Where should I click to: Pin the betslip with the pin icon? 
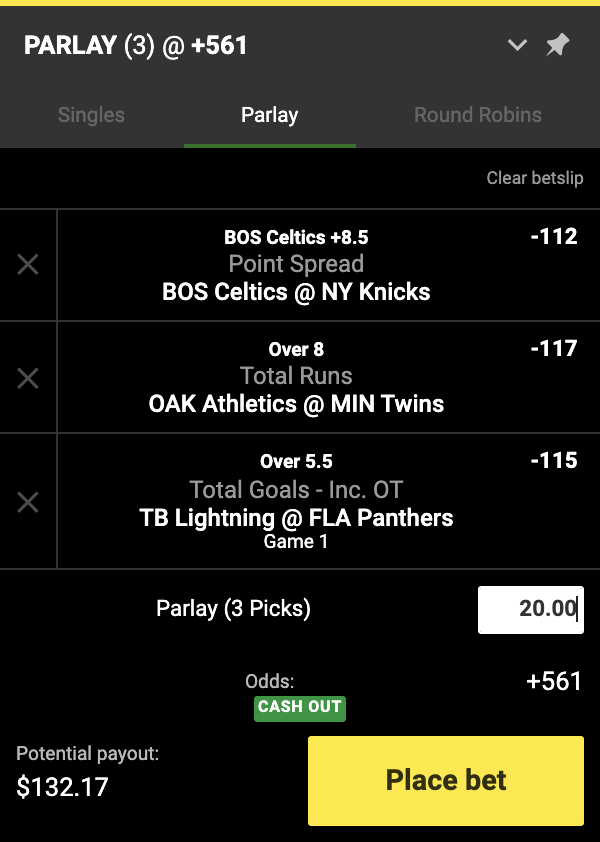pos(556,45)
